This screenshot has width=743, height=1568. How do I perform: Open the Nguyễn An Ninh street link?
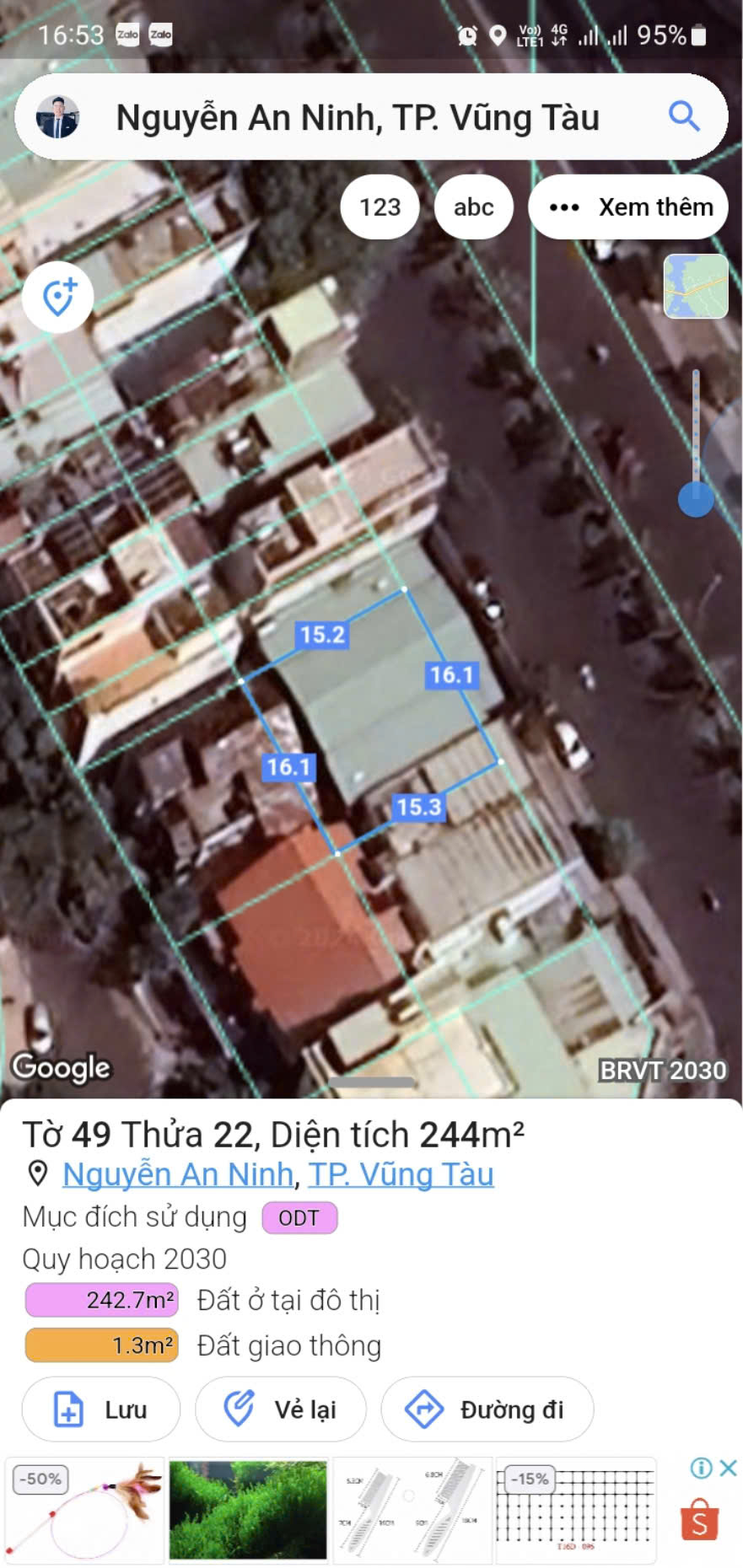click(178, 1174)
